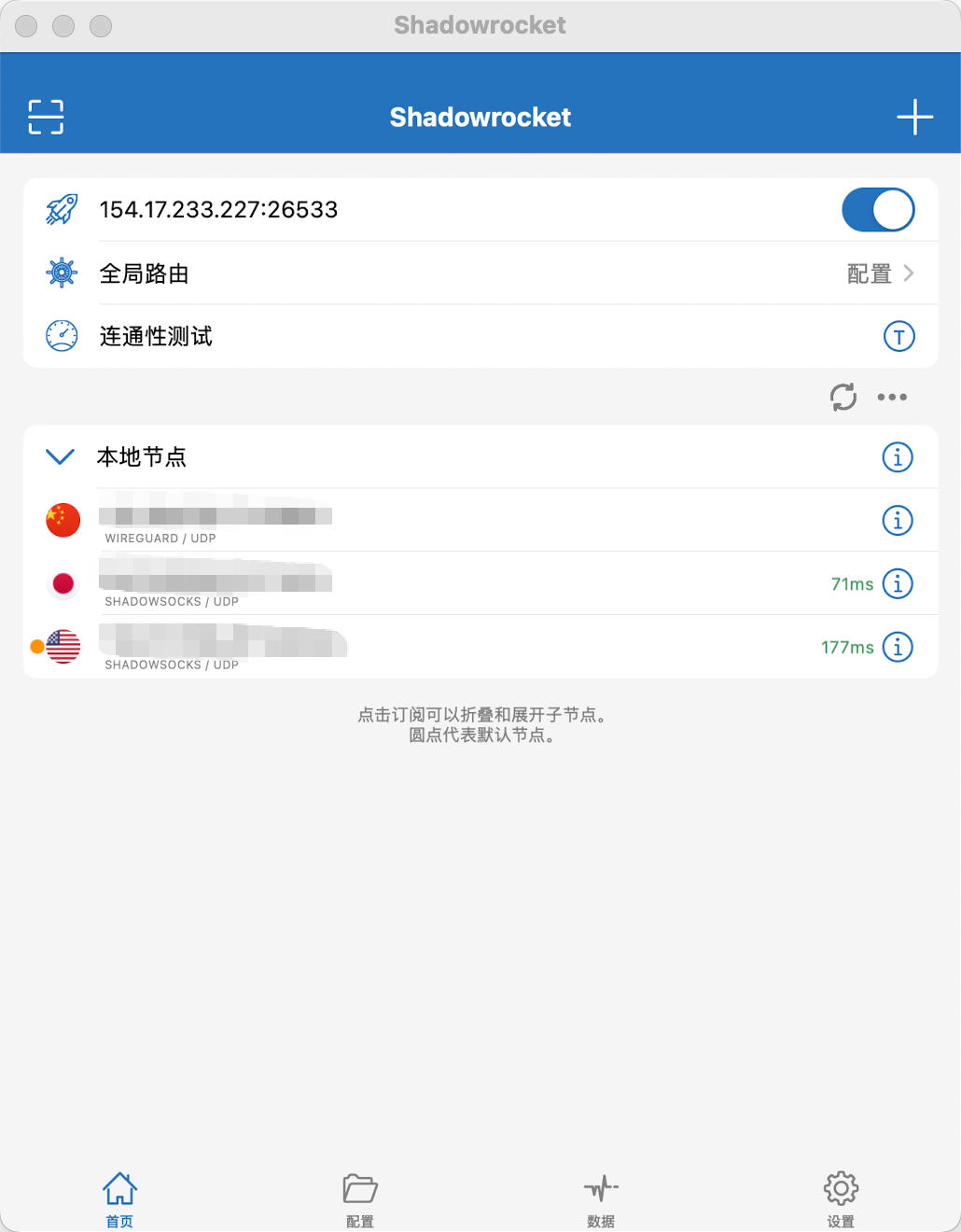This screenshot has height=1232, width=961.
Task: Collapse the 本地节点 node group
Action: point(59,456)
